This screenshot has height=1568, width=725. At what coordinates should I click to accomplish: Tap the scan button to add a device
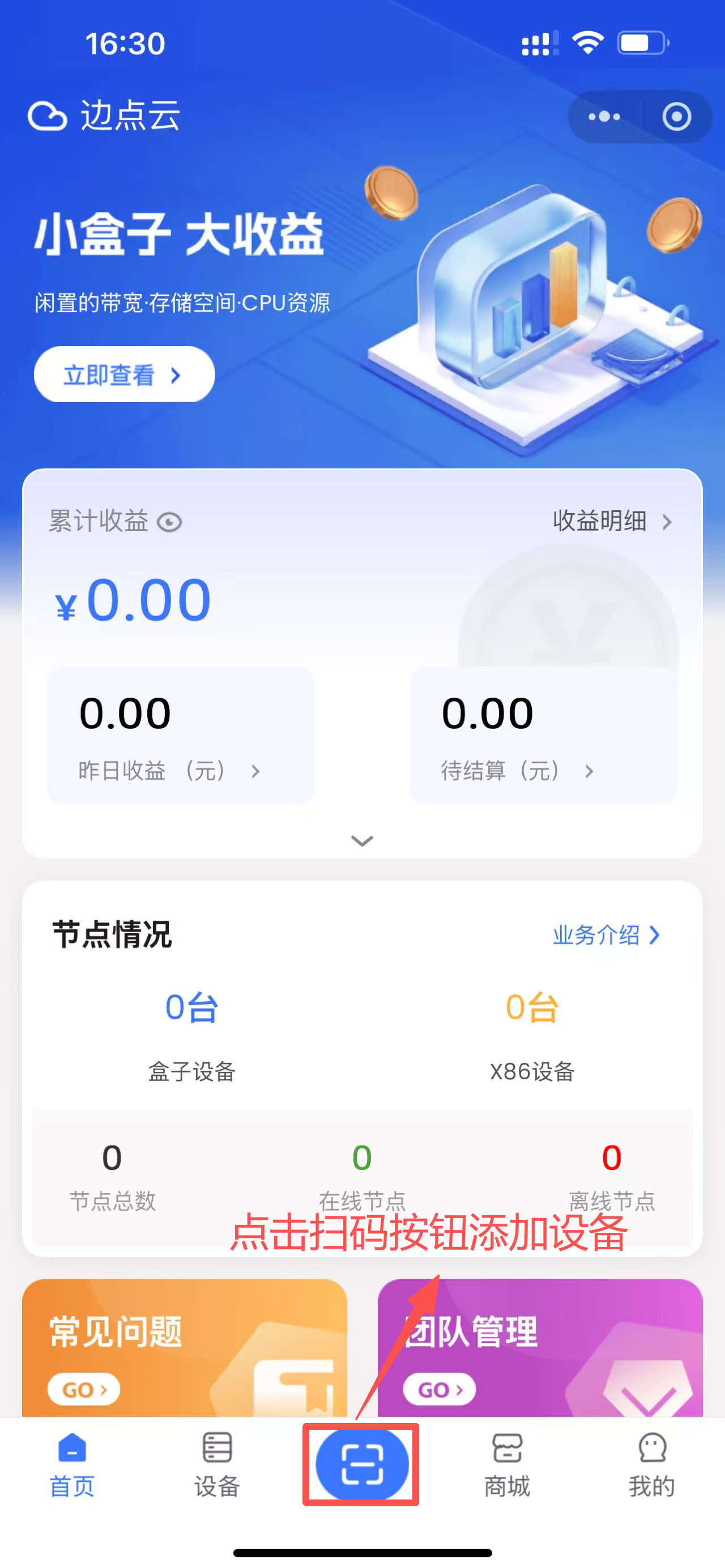click(x=361, y=1464)
